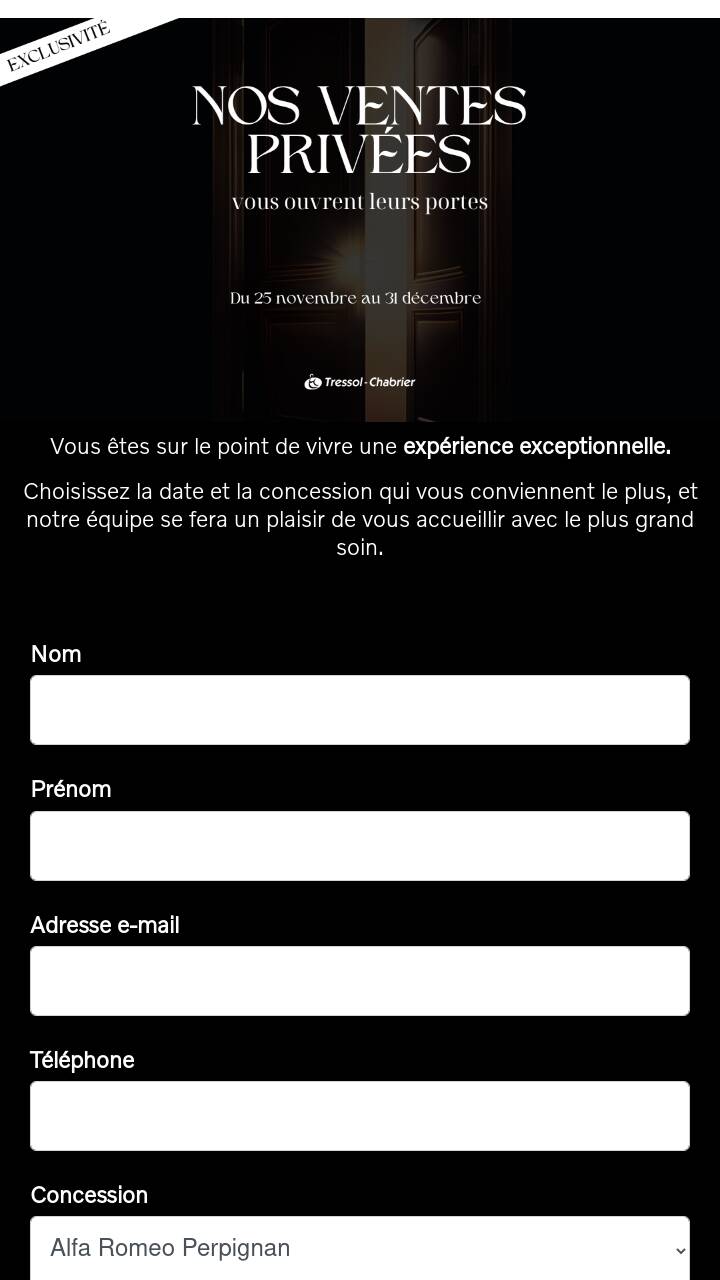Focus the Prénom input field

(x=360, y=846)
